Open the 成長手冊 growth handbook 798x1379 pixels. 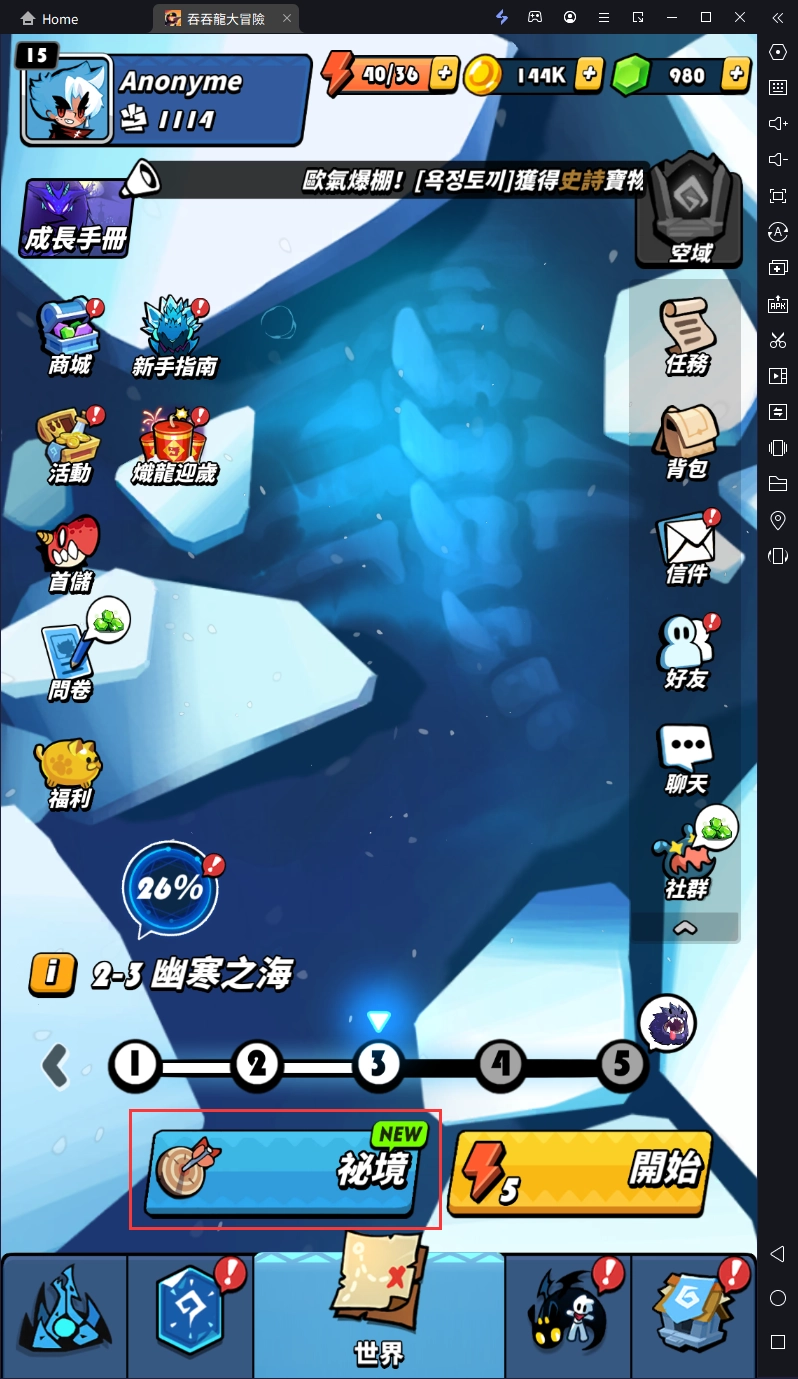[75, 216]
